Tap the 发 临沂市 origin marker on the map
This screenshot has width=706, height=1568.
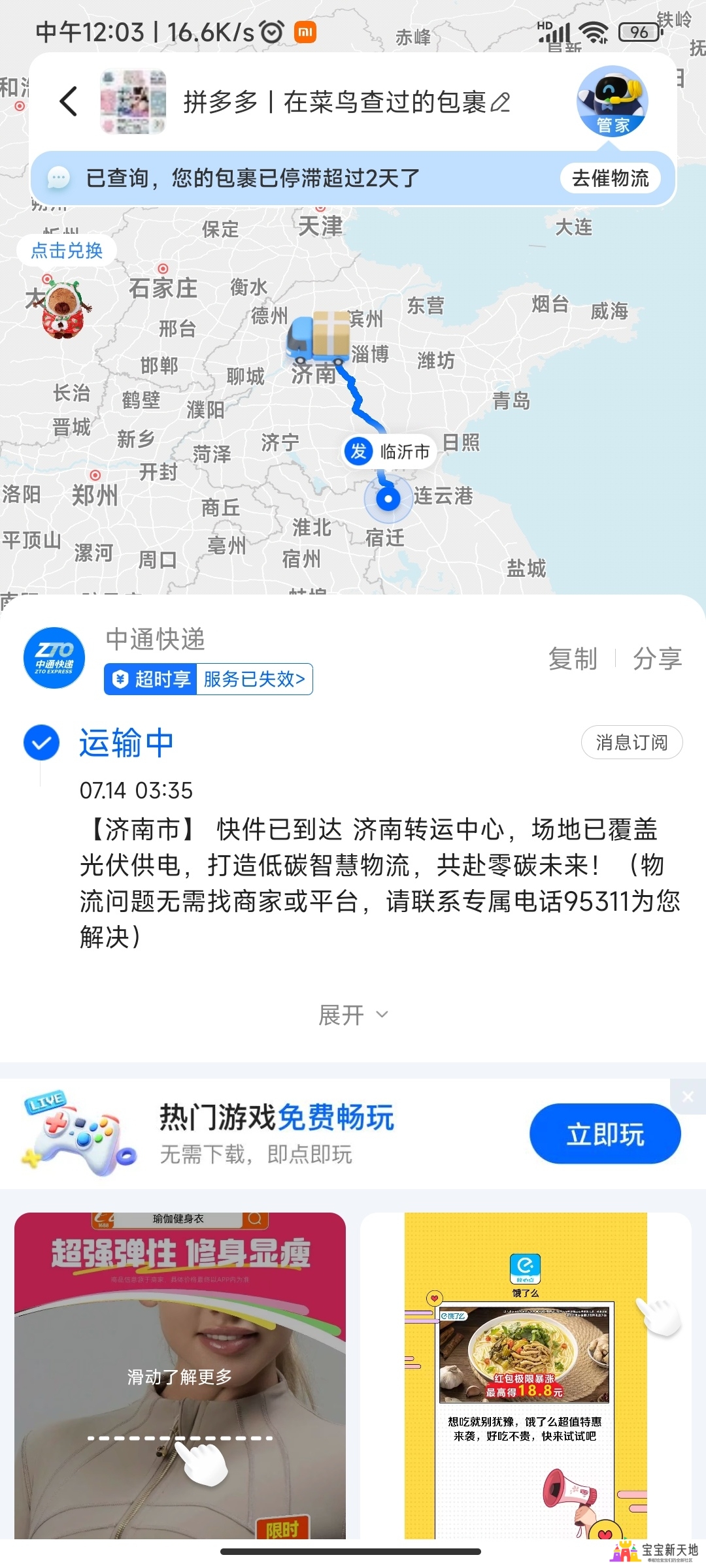pos(388,451)
